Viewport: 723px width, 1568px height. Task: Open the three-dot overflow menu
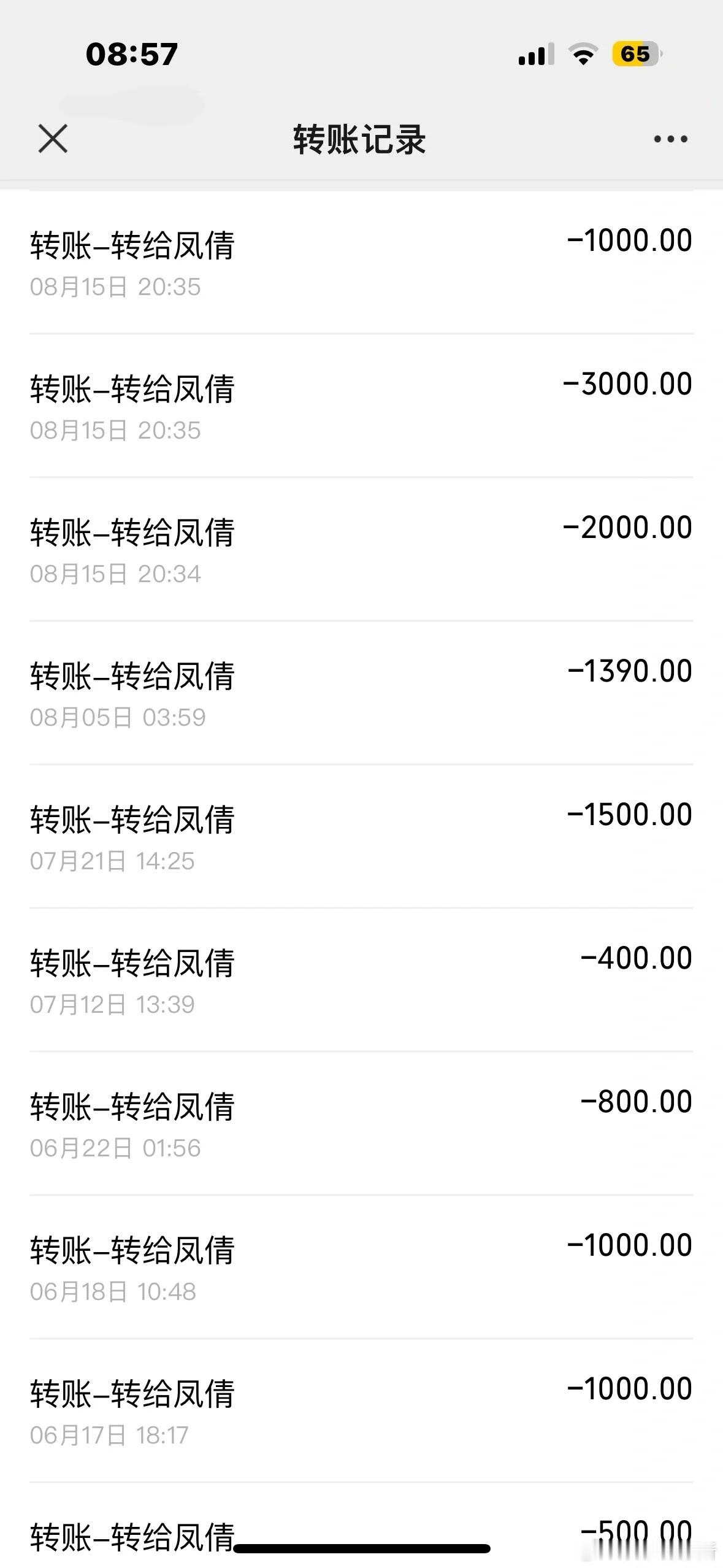click(x=670, y=139)
